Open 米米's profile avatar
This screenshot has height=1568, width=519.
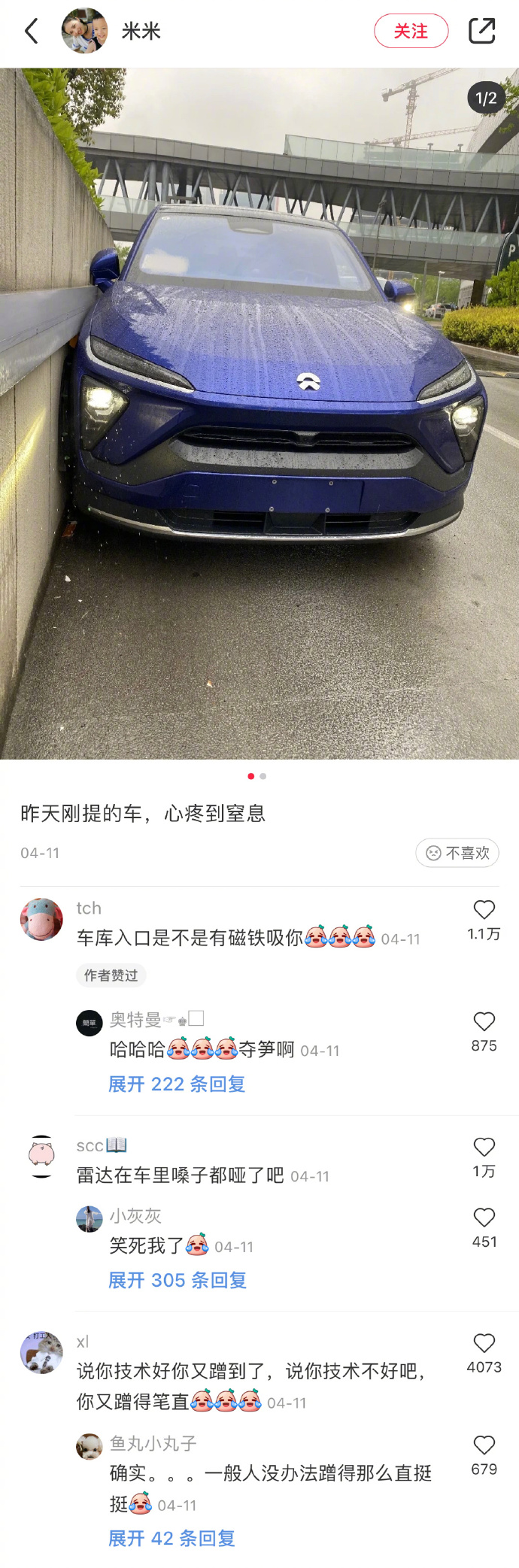click(x=84, y=31)
